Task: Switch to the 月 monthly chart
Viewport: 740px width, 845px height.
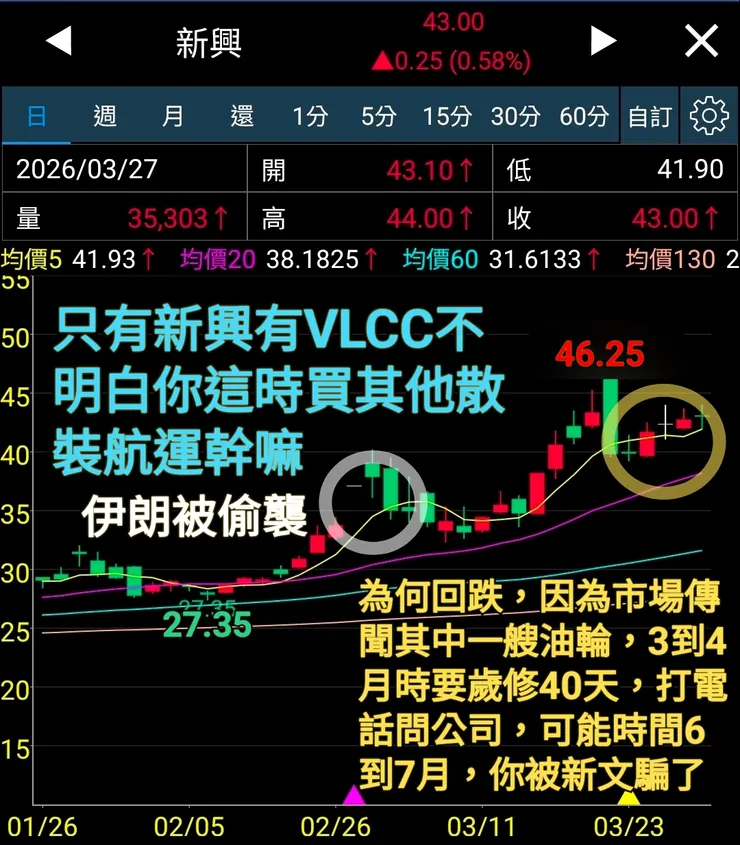Action: (172, 115)
